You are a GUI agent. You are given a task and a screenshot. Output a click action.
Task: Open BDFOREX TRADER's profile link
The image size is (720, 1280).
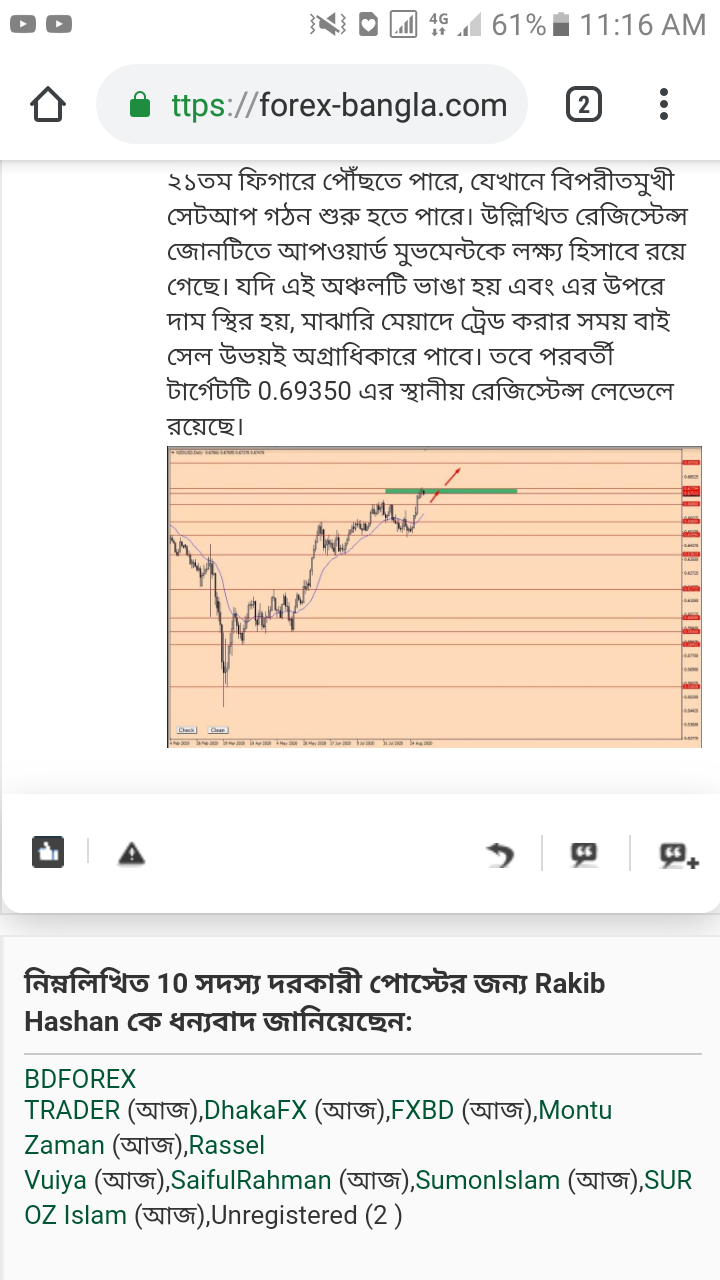[x=80, y=1095]
